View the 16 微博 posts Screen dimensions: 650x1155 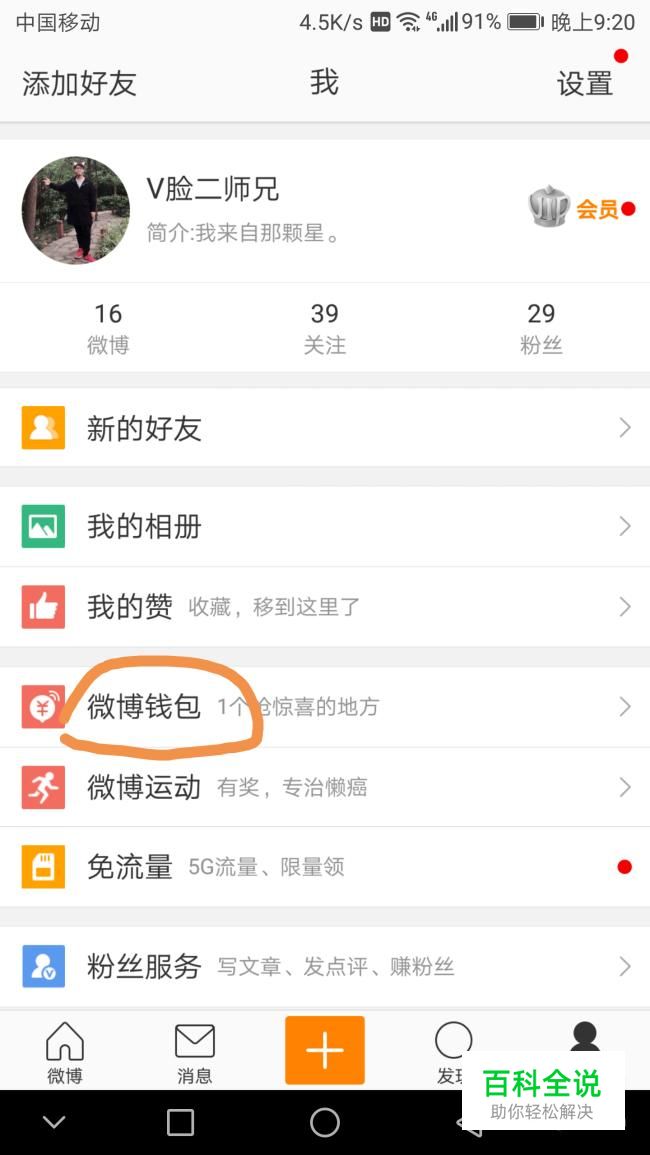pos(108,328)
